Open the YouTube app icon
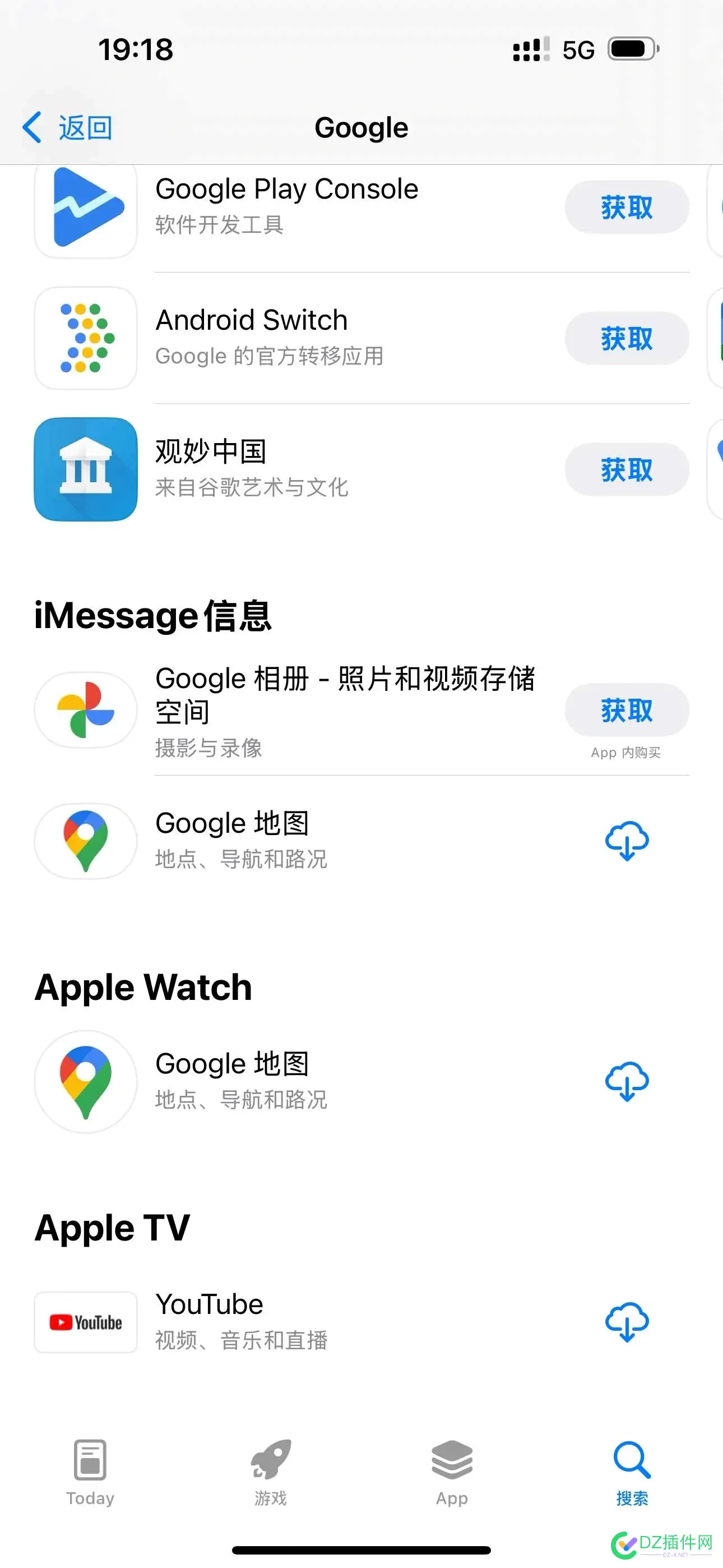Image resolution: width=723 pixels, height=1568 pixels. [85, 1322]
